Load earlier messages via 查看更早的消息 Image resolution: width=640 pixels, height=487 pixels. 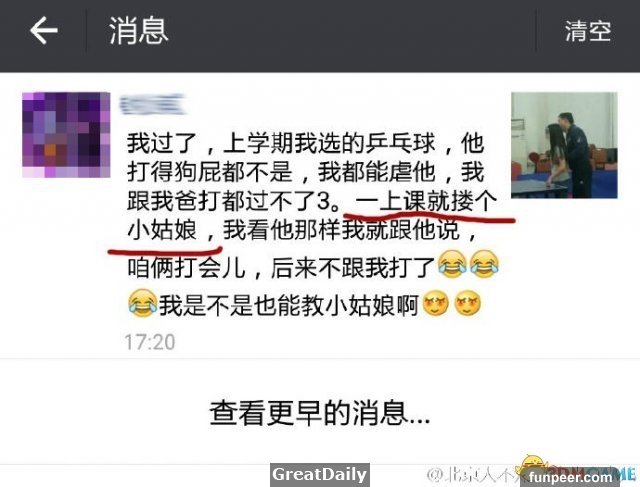click(x=320, y=411)
